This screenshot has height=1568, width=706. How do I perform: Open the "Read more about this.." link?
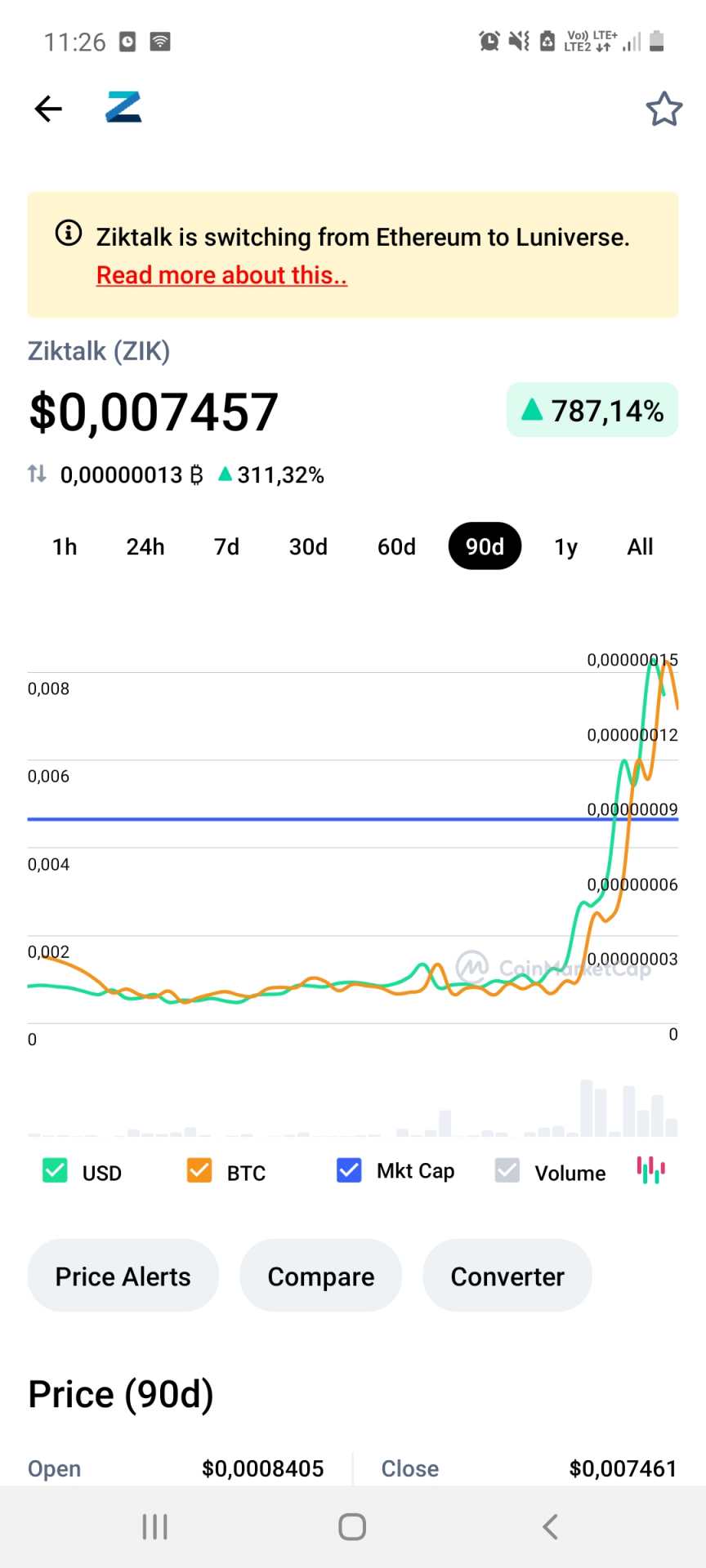coord(221,275)
